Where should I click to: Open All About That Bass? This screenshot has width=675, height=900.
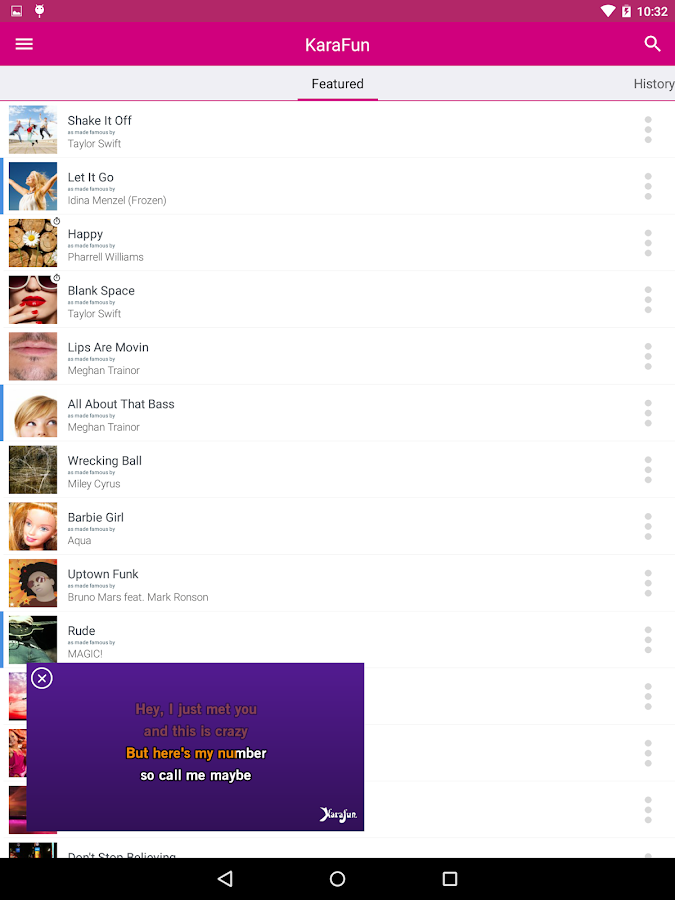(121, 404)
